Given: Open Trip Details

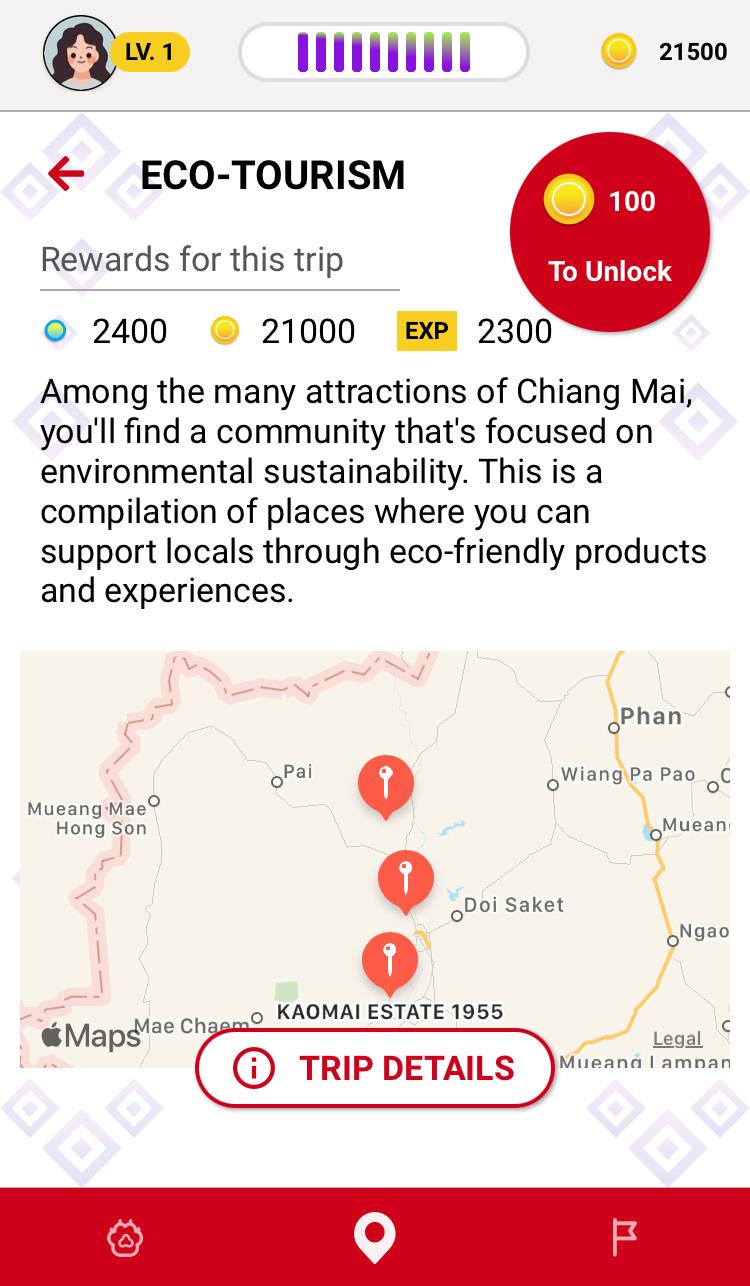Looking at the screenshot, I should click(375, 1068).
